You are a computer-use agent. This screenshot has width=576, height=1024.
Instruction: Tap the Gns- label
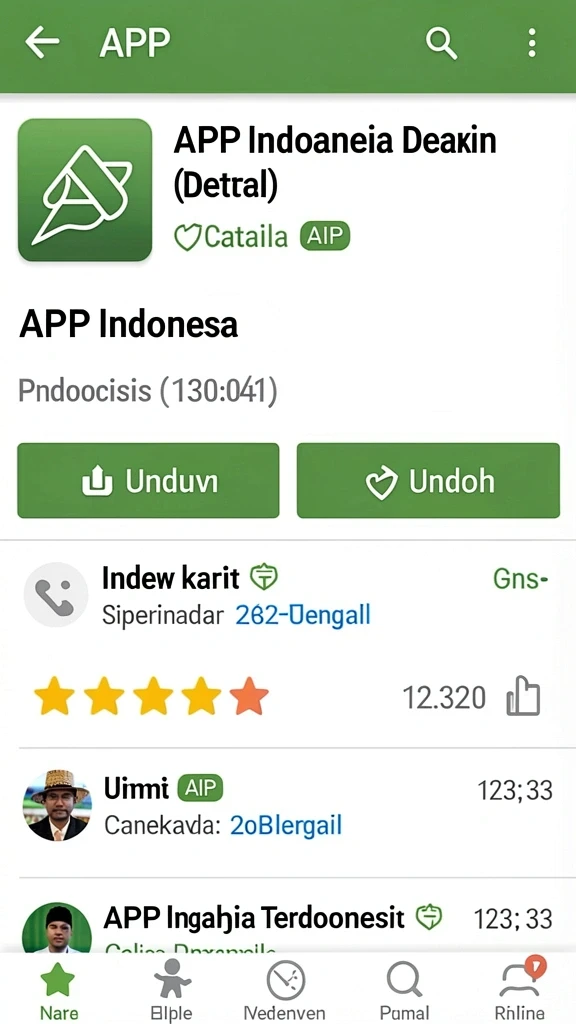pos(520,579)
